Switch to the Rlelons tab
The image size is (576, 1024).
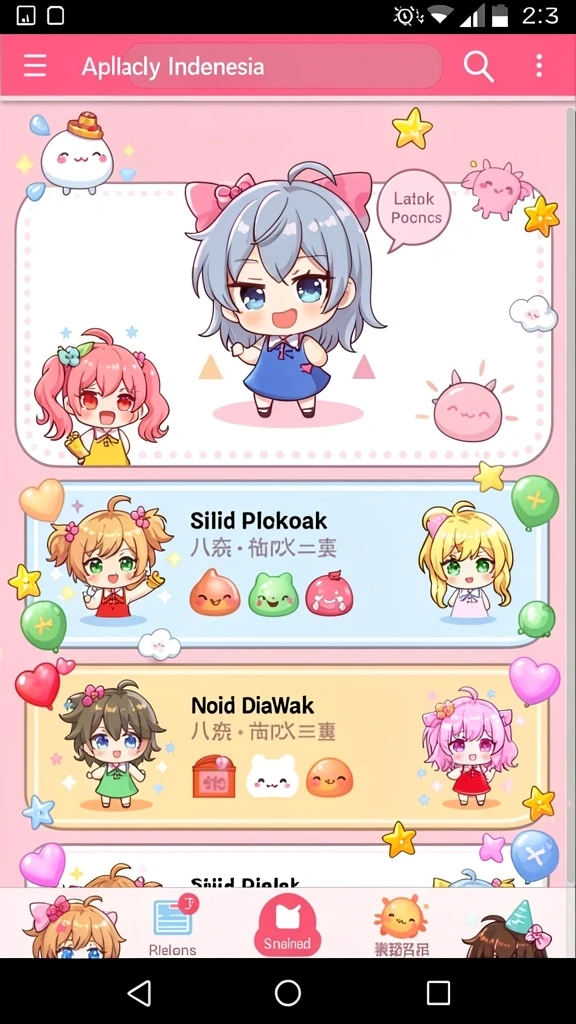pyautogui.click(x=172, y=925)
